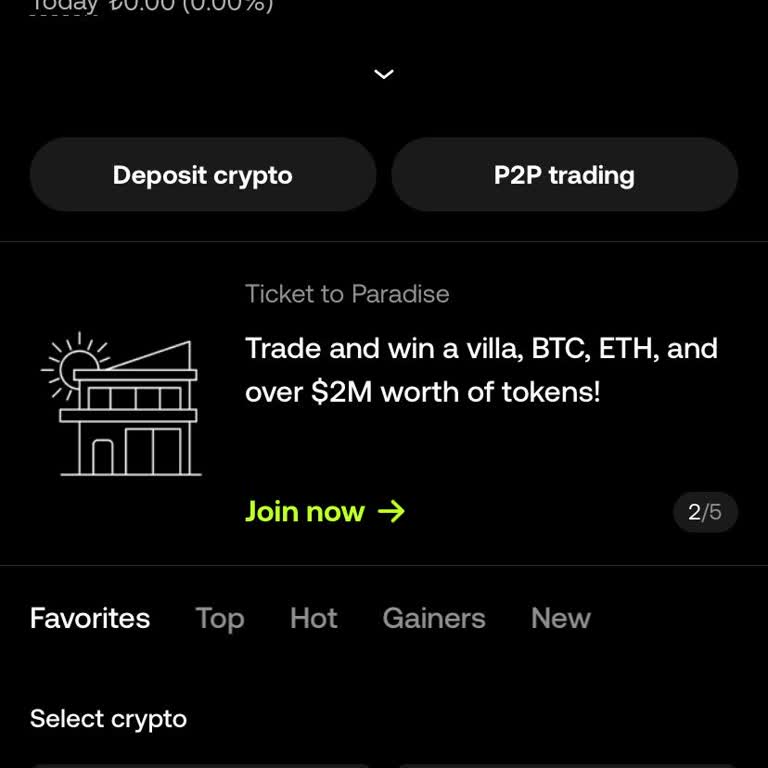
Task: Tap the Deposit crypto button
Action: [x=203, y=175]
